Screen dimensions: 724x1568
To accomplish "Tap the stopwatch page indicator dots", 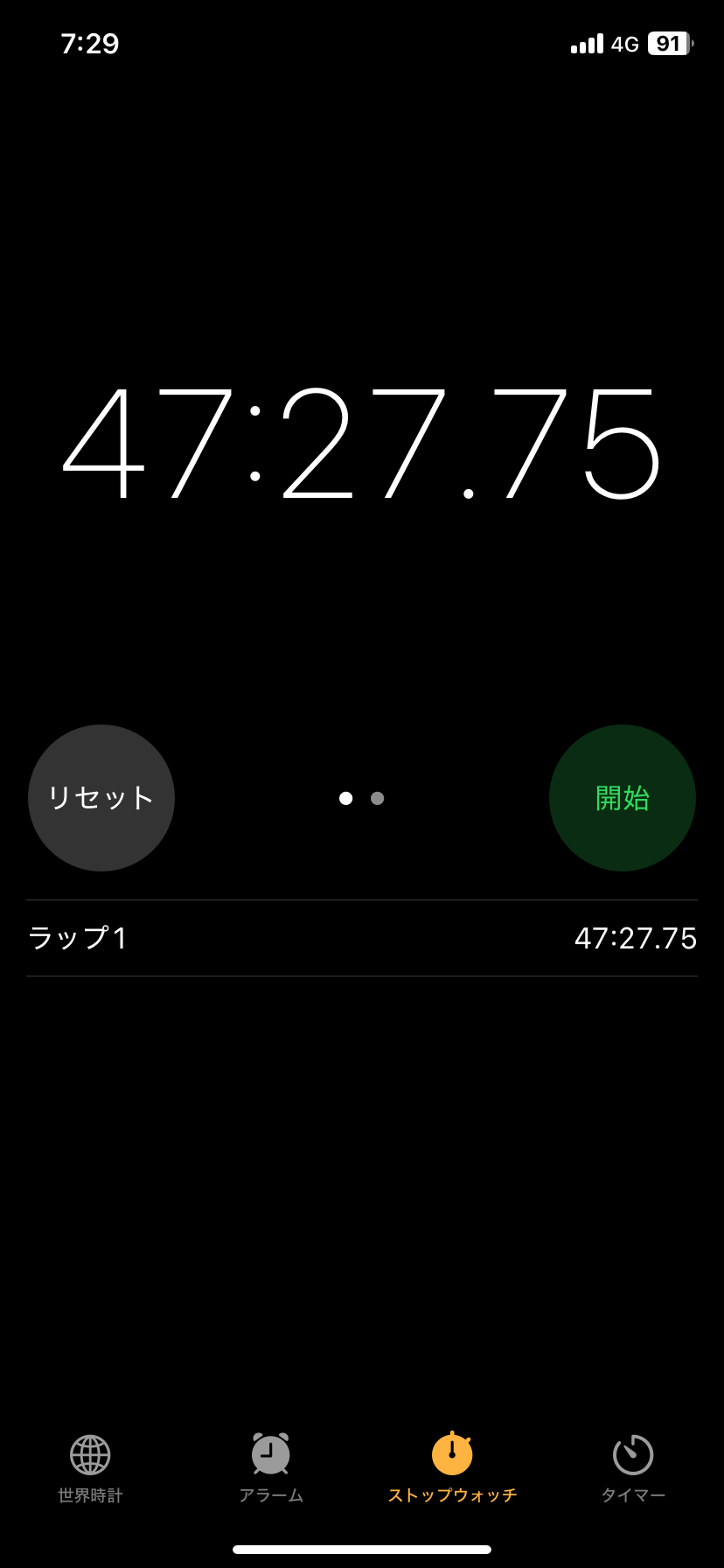I will [x=362, y=798].
